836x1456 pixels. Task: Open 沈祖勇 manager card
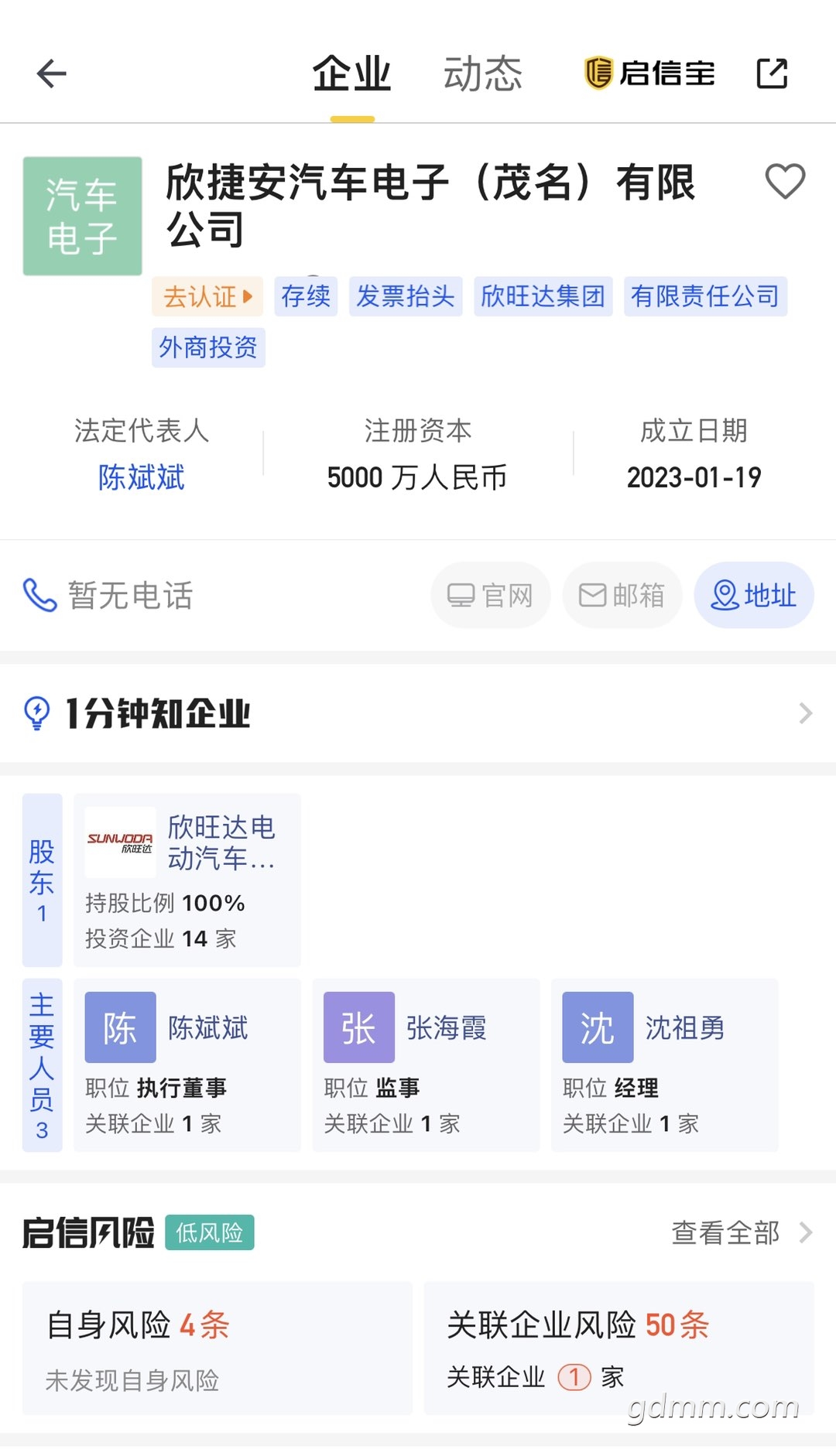click(664, 1065)
